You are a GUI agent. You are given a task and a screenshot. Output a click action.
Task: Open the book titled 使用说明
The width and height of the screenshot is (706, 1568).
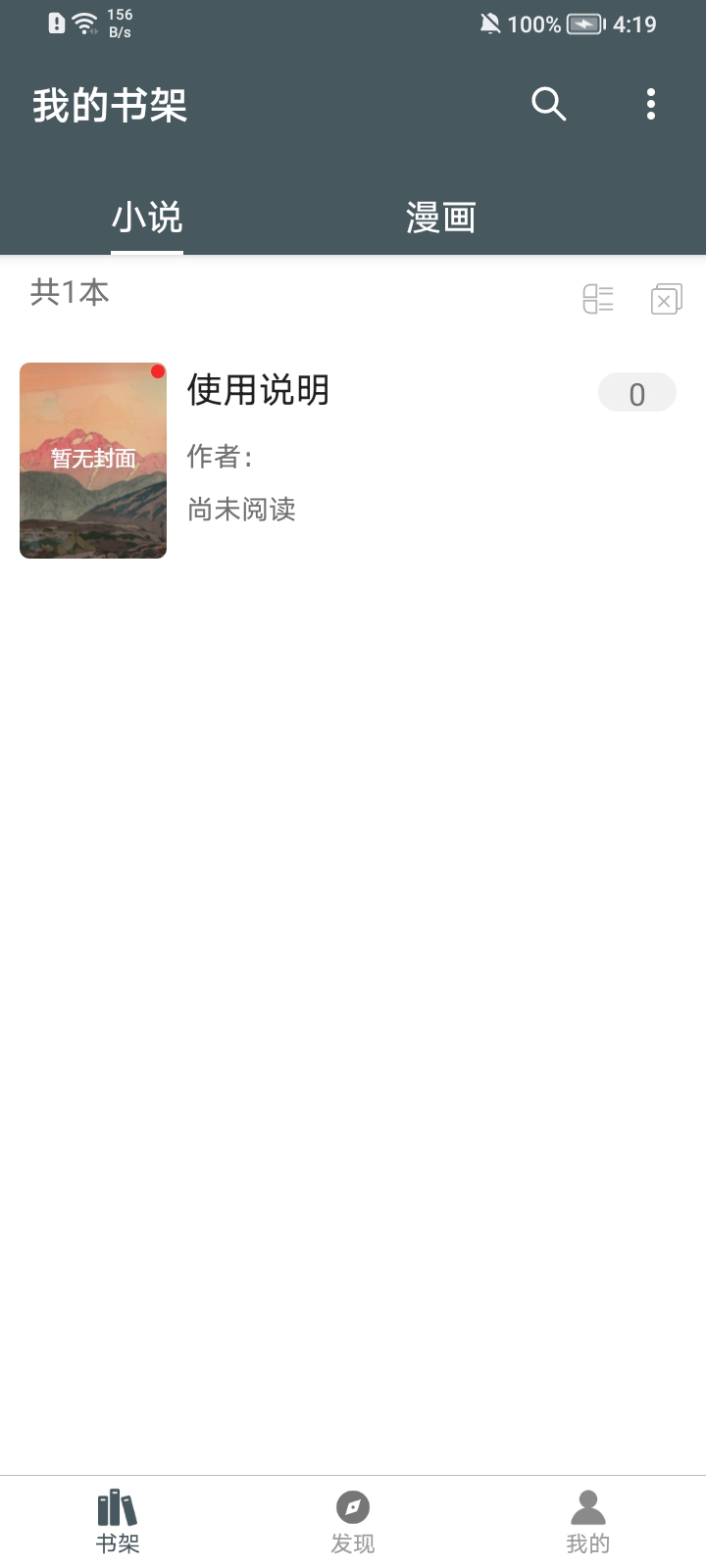click(257, 390)
